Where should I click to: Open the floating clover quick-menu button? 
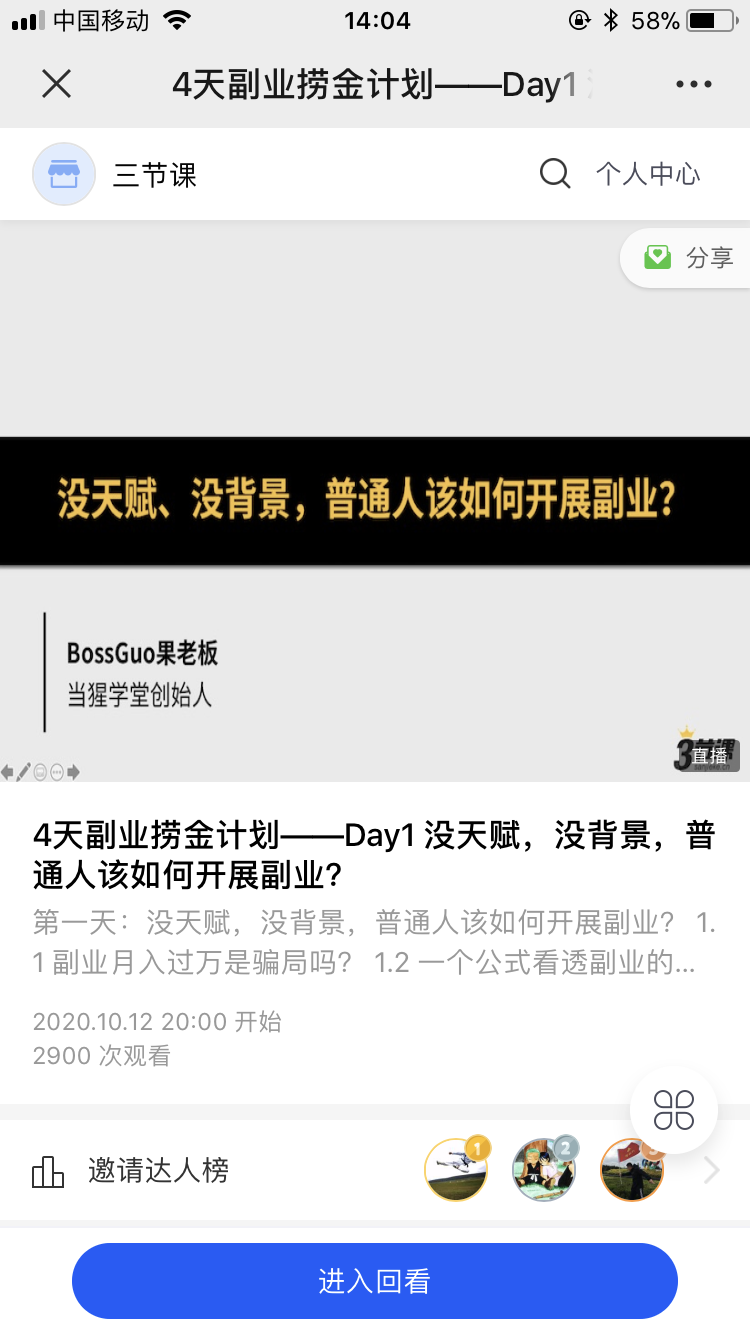point(674,1109)
